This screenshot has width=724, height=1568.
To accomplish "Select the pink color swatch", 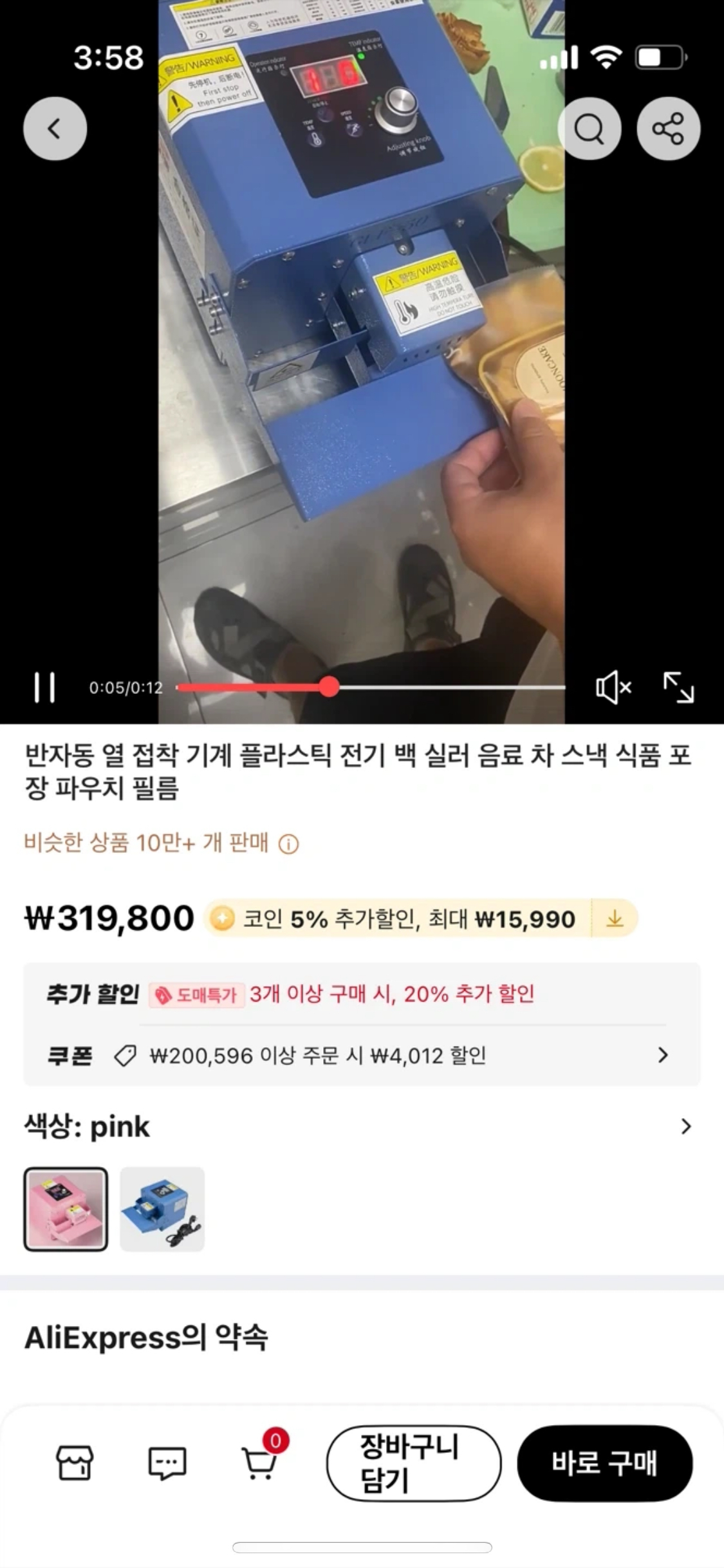I will pos(66,1209).
